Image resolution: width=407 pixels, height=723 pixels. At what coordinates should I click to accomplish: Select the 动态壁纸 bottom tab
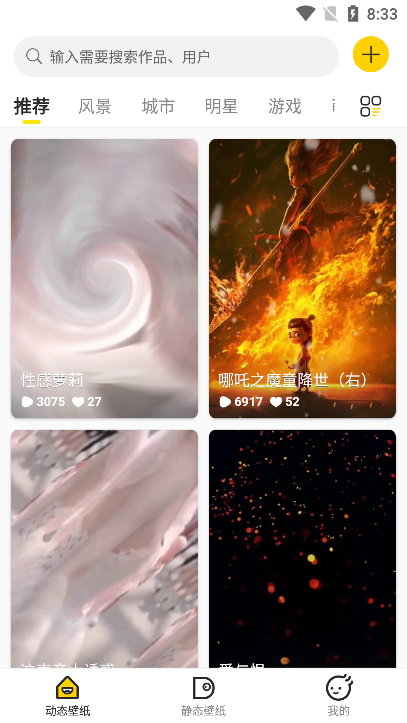[68, 696]
